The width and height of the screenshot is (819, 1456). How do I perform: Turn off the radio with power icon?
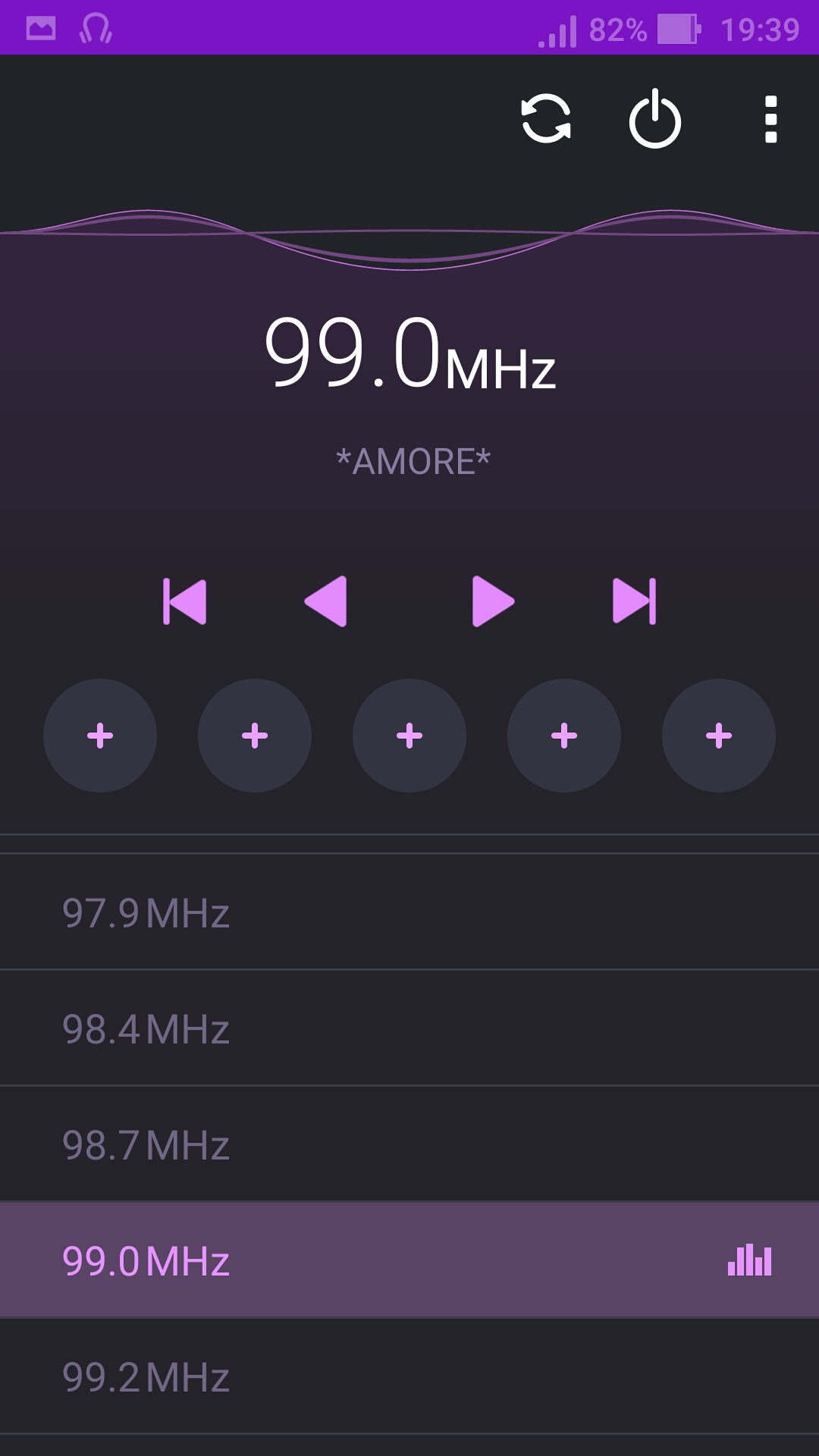pyautogui.click(x=655, y=119)
